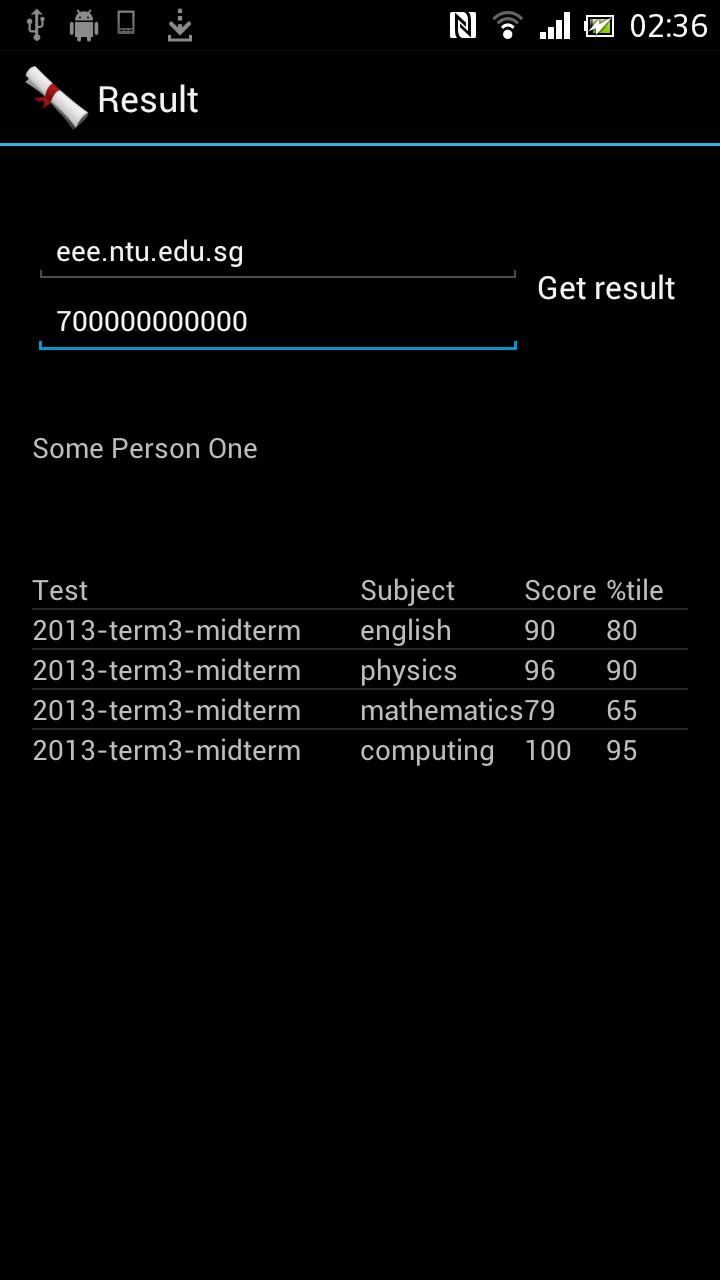Open the Result app scroll icon
720x1280 pixels.
point(55,96)
